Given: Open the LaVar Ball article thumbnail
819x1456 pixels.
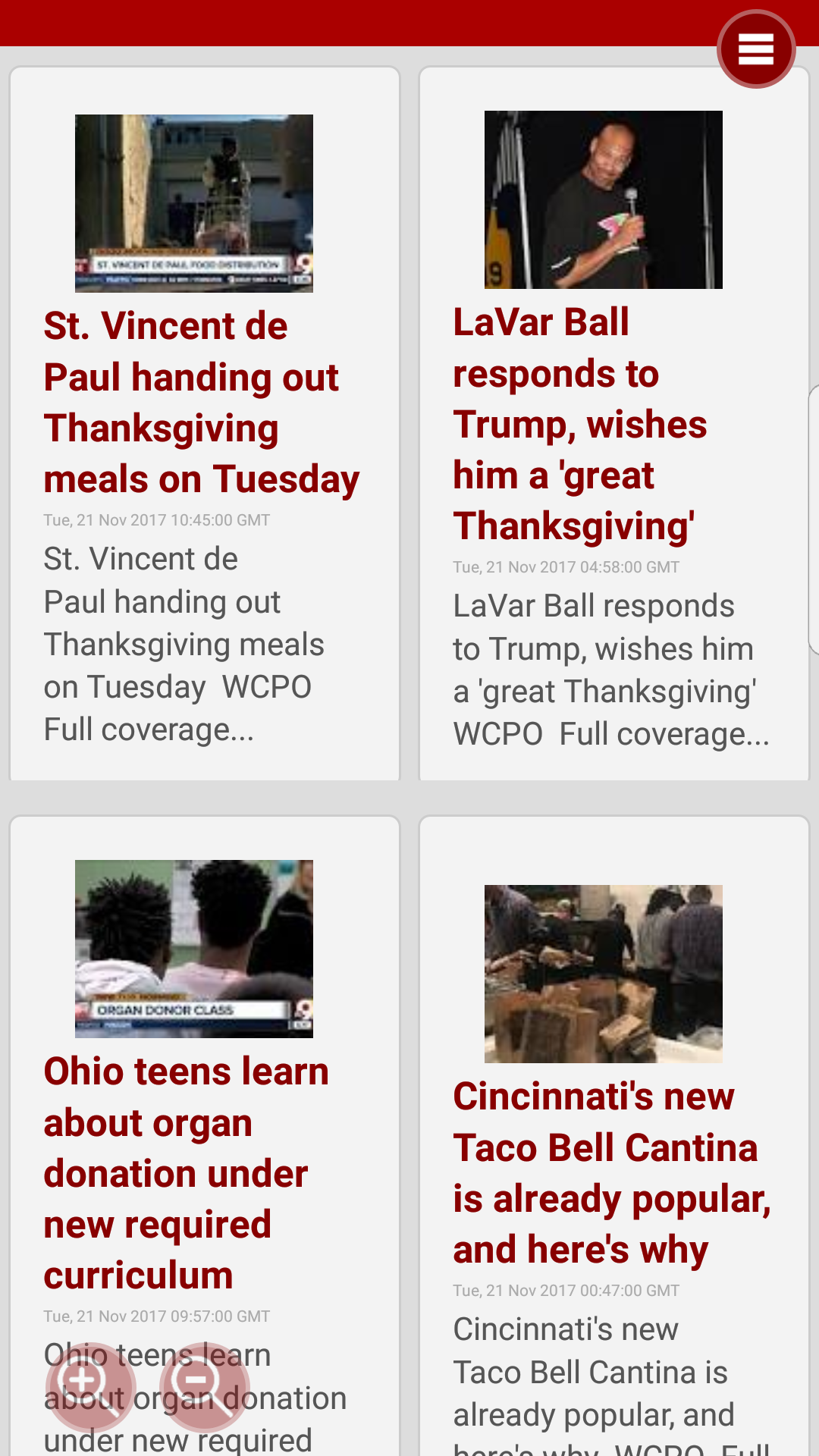Looking at the screenshot, I should click(x=603, y=199).
